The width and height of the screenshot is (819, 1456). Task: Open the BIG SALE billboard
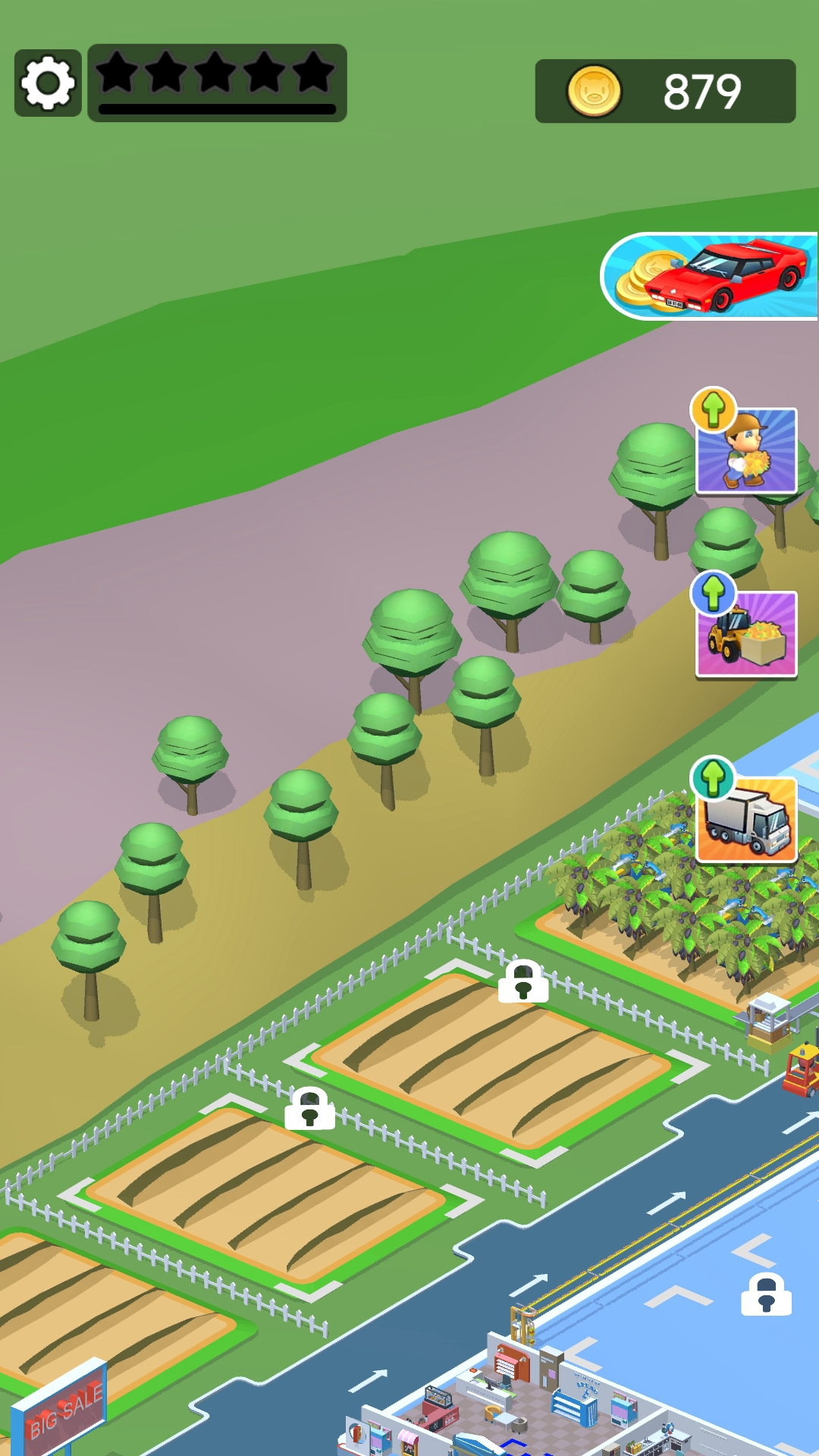click(61, 1409)
